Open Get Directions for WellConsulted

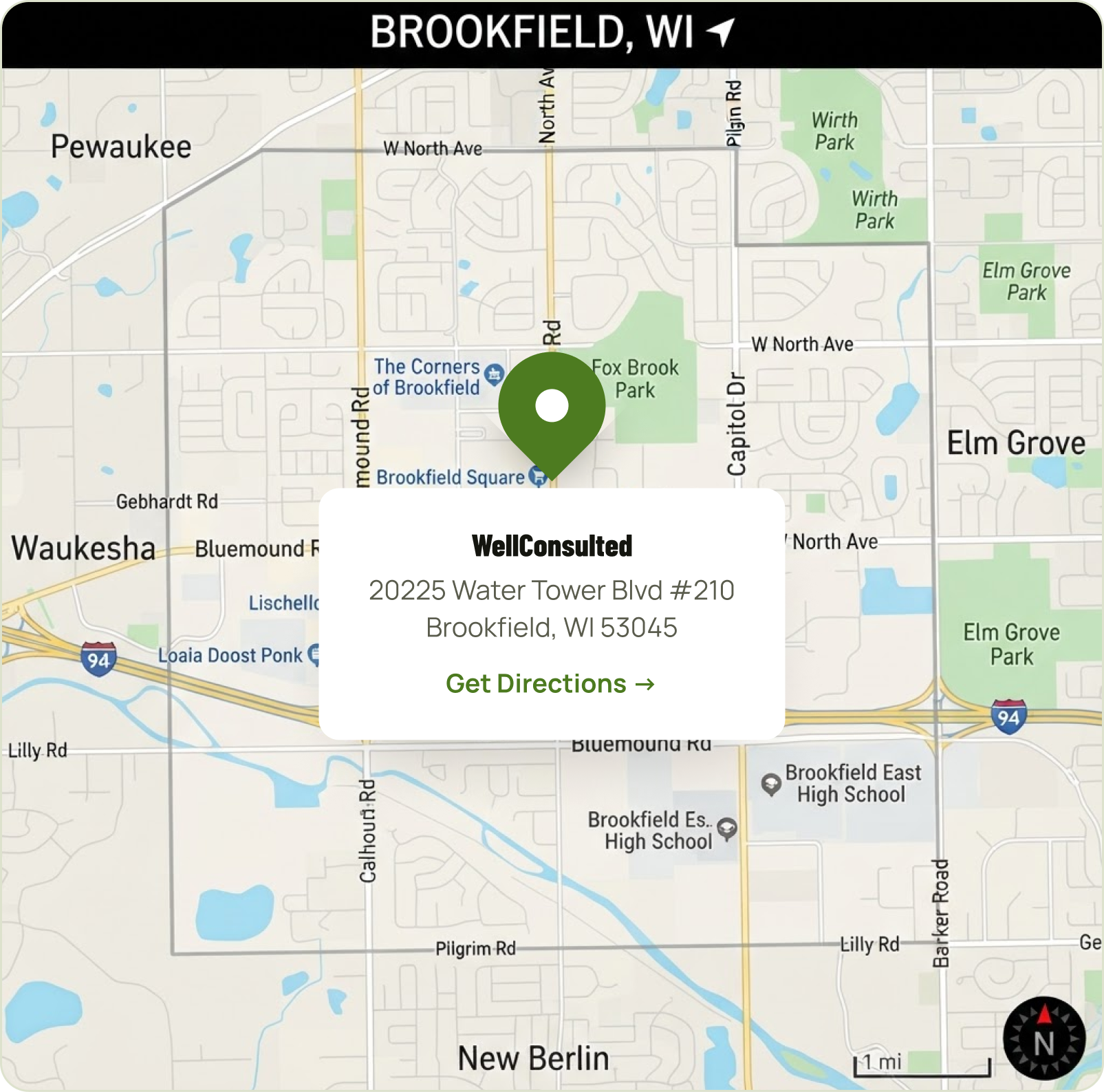tap(550, 683)
